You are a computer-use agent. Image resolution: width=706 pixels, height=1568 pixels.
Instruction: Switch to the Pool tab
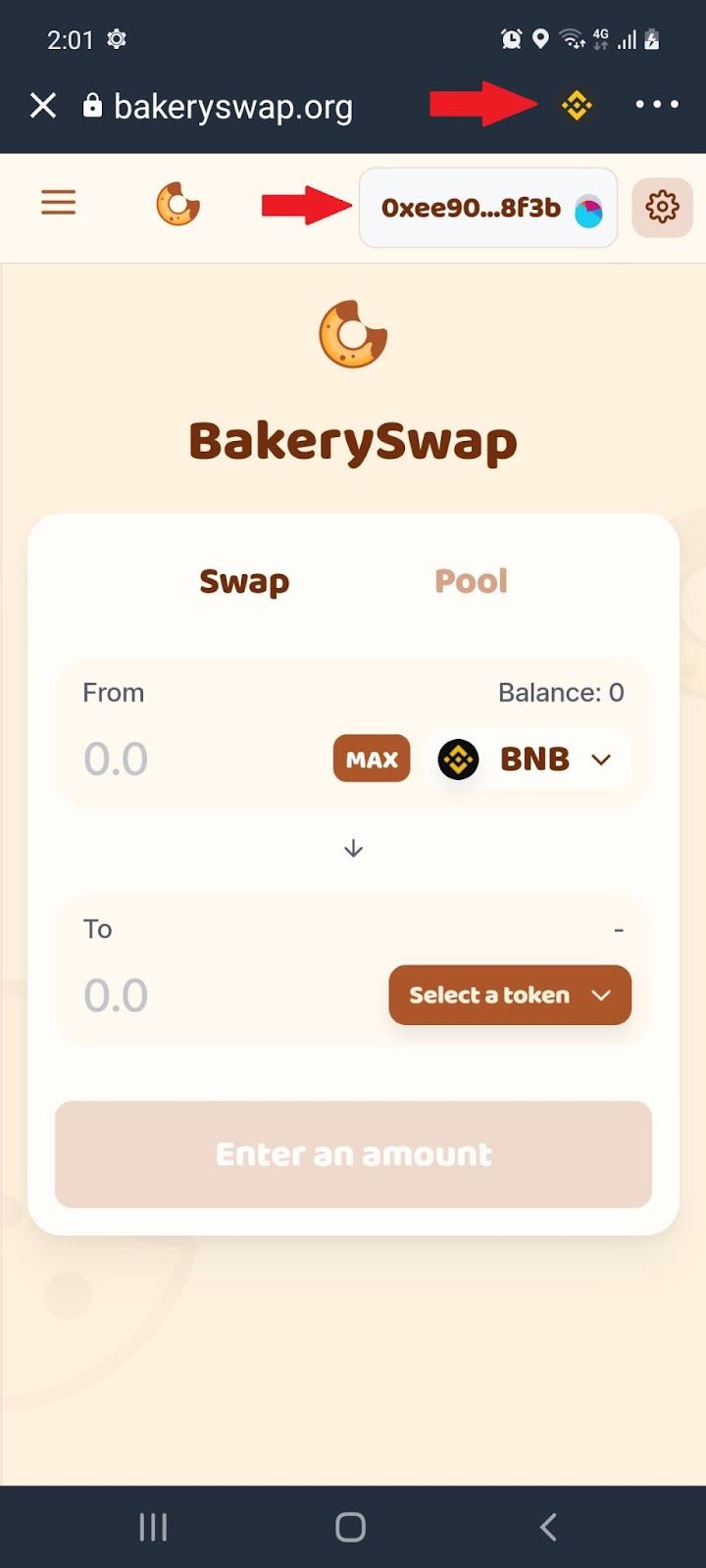(471, 581)
